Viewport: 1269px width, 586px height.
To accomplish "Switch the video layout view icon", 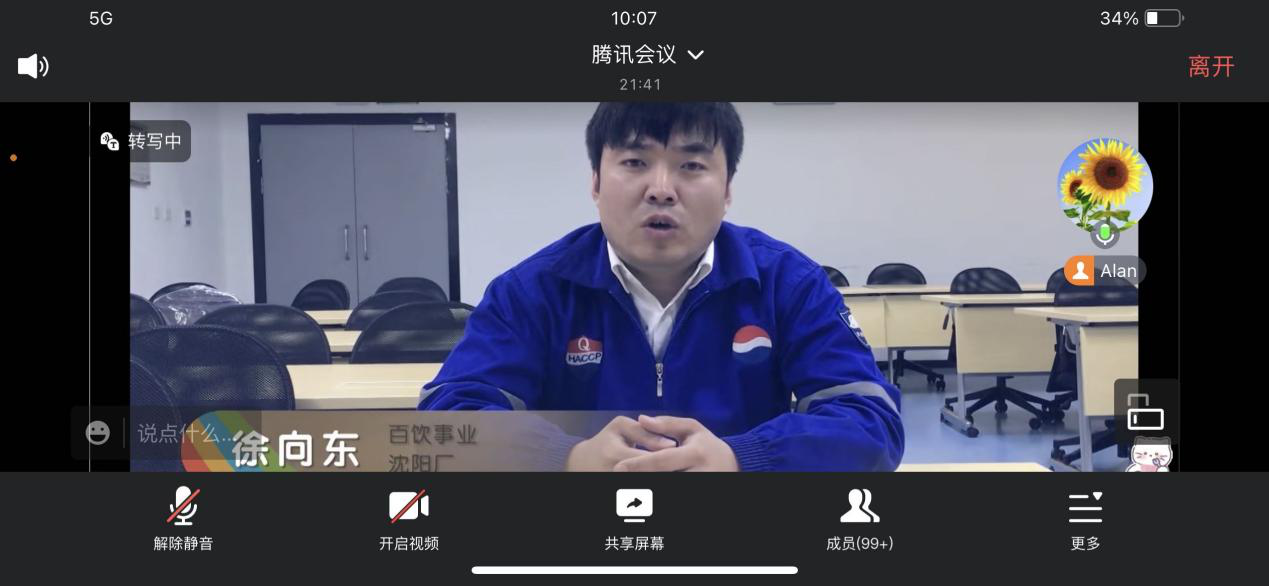I will coord(1145,411).
